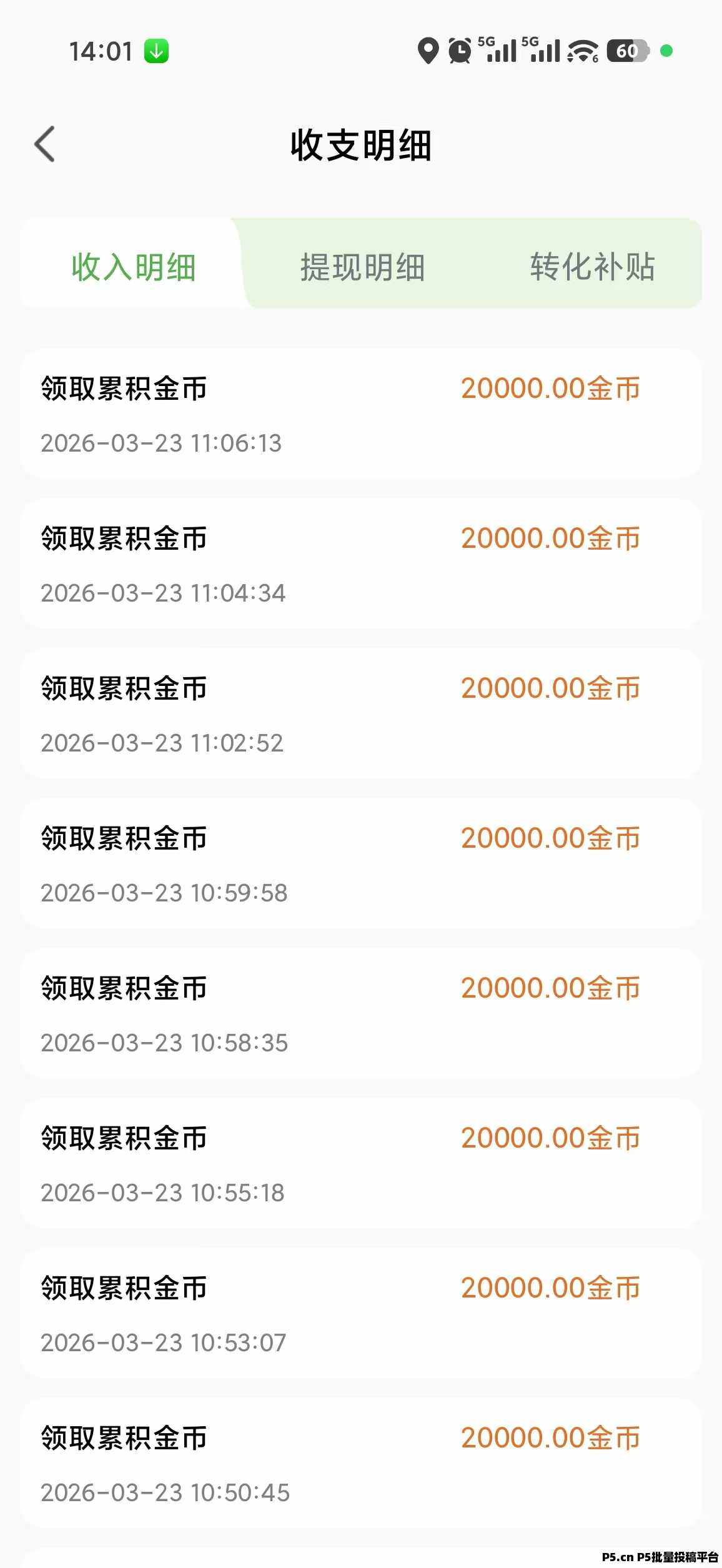This screenshot has height=1568, width=722.
Task: Switch to the 提现明细 tab
Action: (363, 267)
